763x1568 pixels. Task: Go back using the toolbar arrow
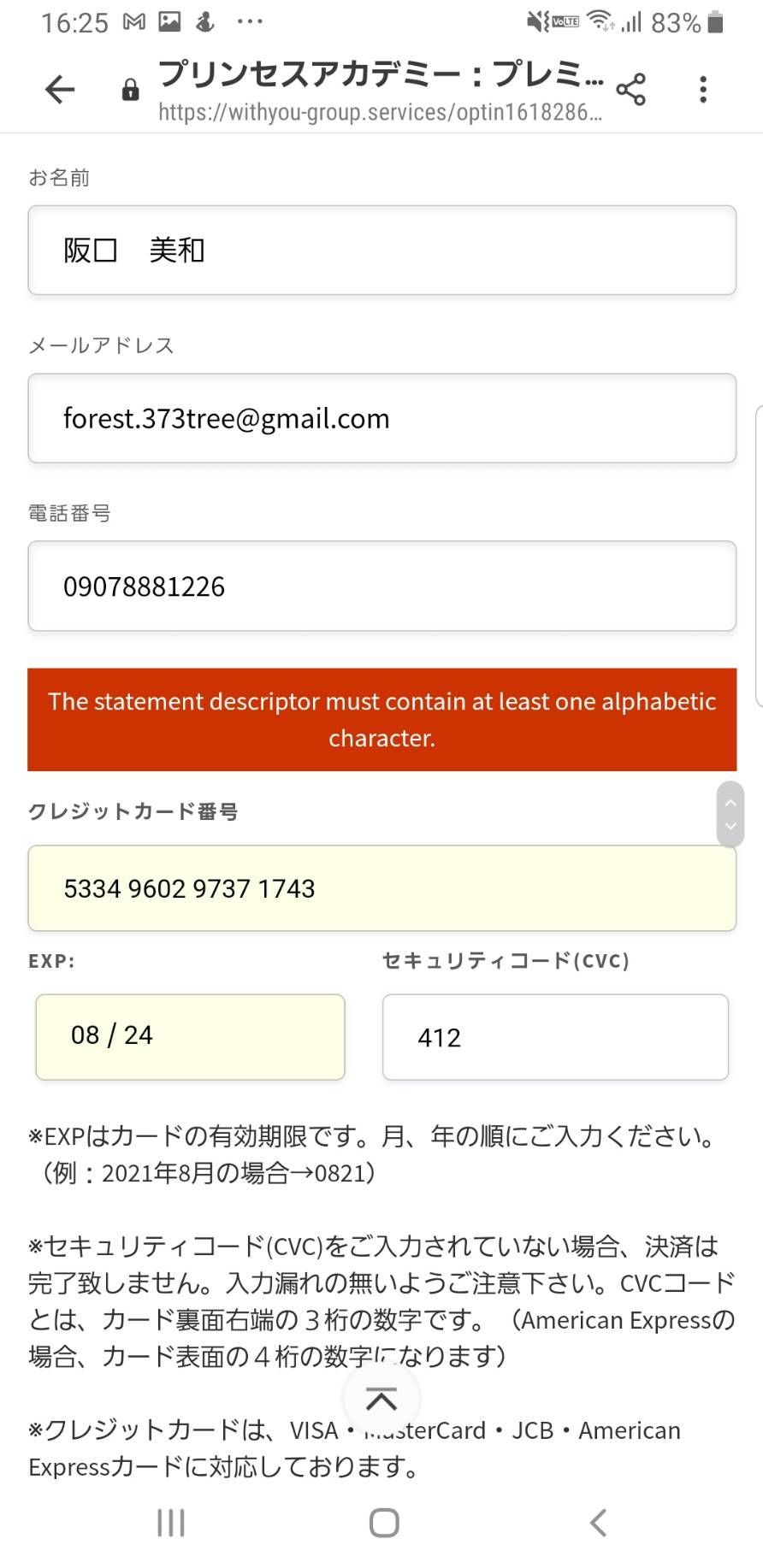point(60,89)
